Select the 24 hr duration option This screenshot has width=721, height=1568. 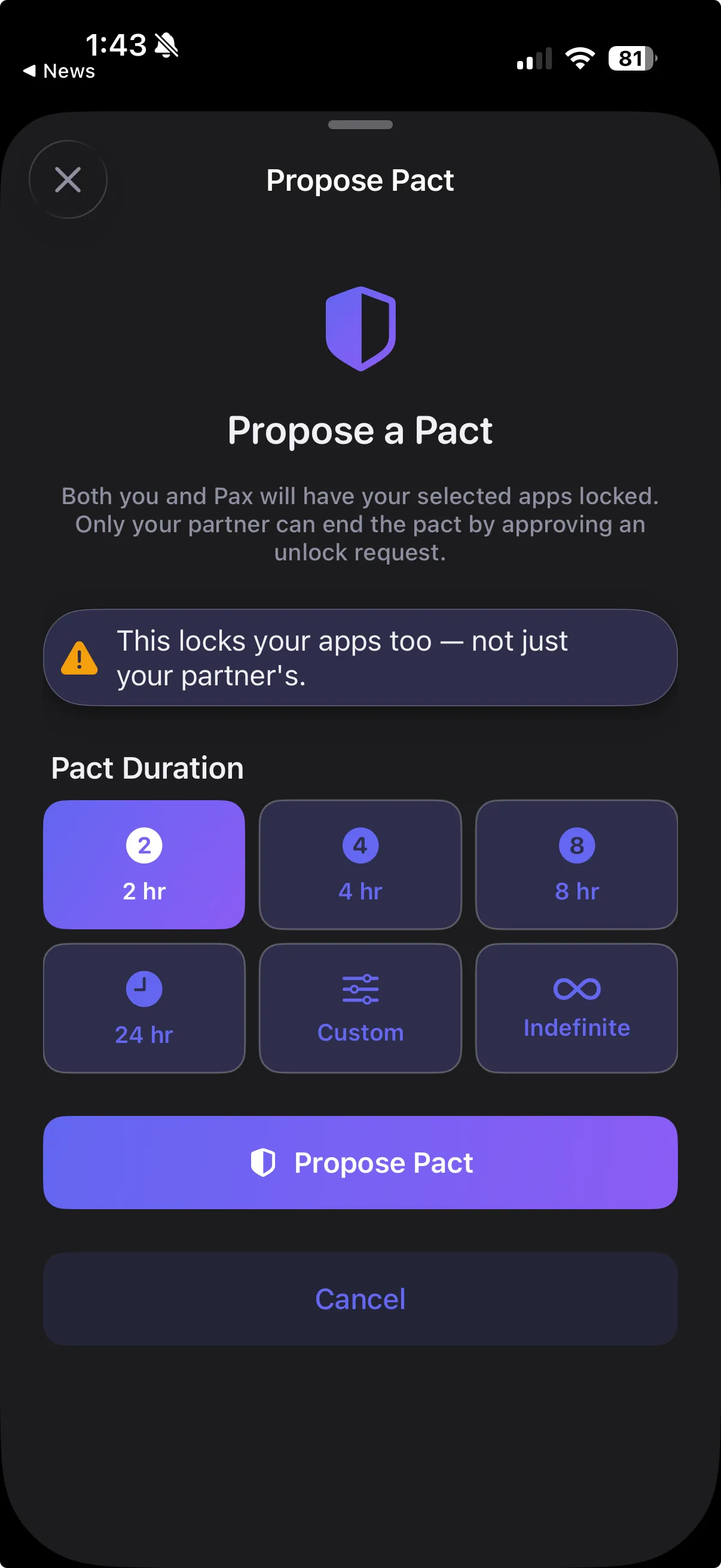pyautogui.click(x=143, y=1008)
